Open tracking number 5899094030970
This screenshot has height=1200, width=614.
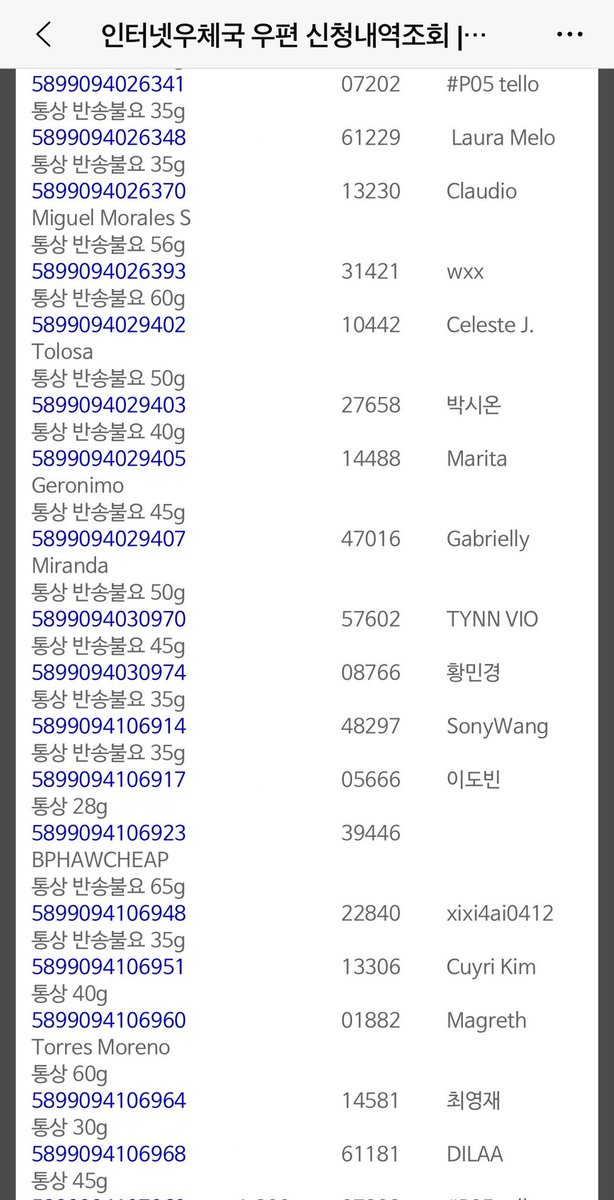click(x=109, y=619)
